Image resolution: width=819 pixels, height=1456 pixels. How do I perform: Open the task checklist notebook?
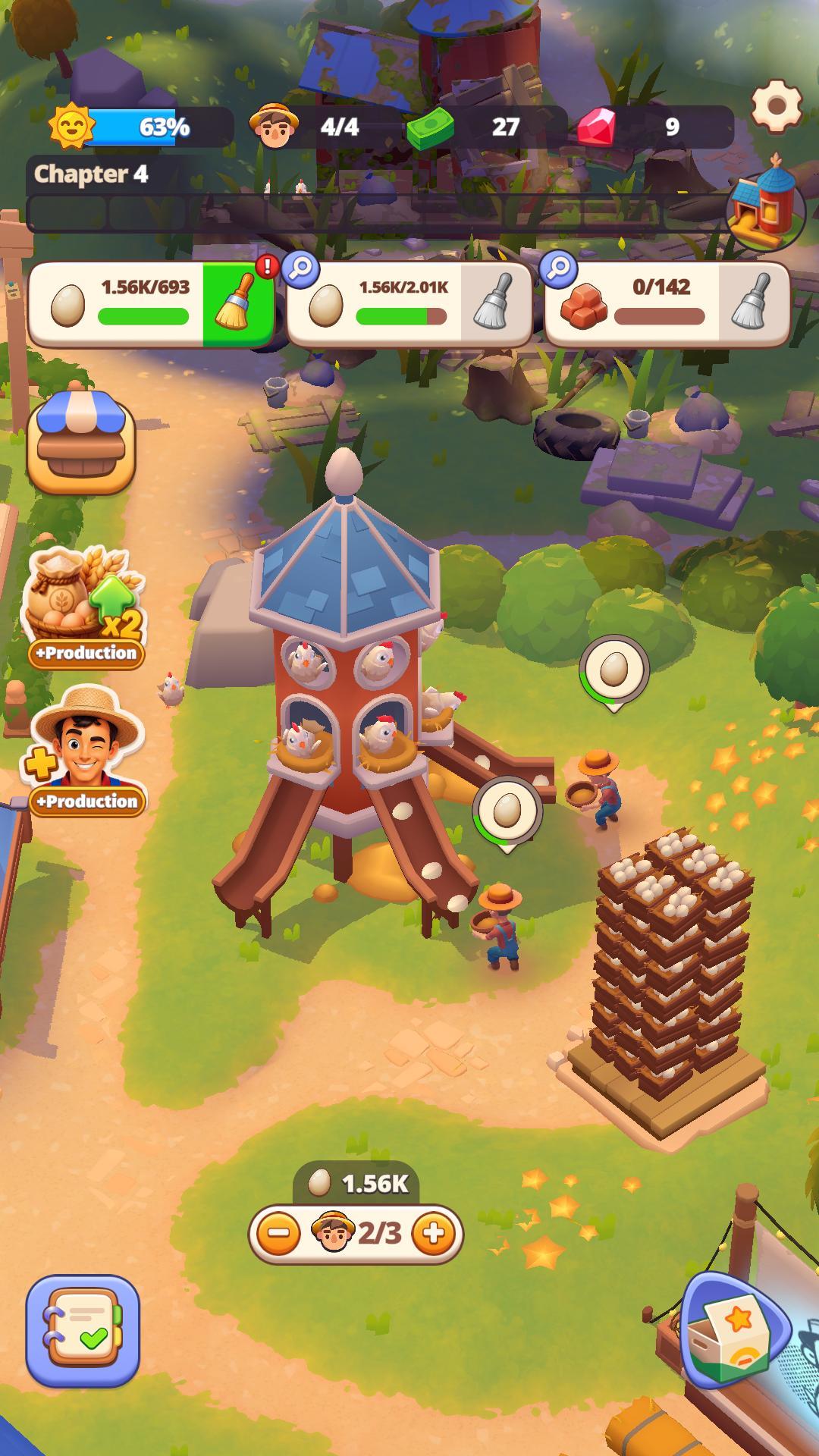[83, 1331]
